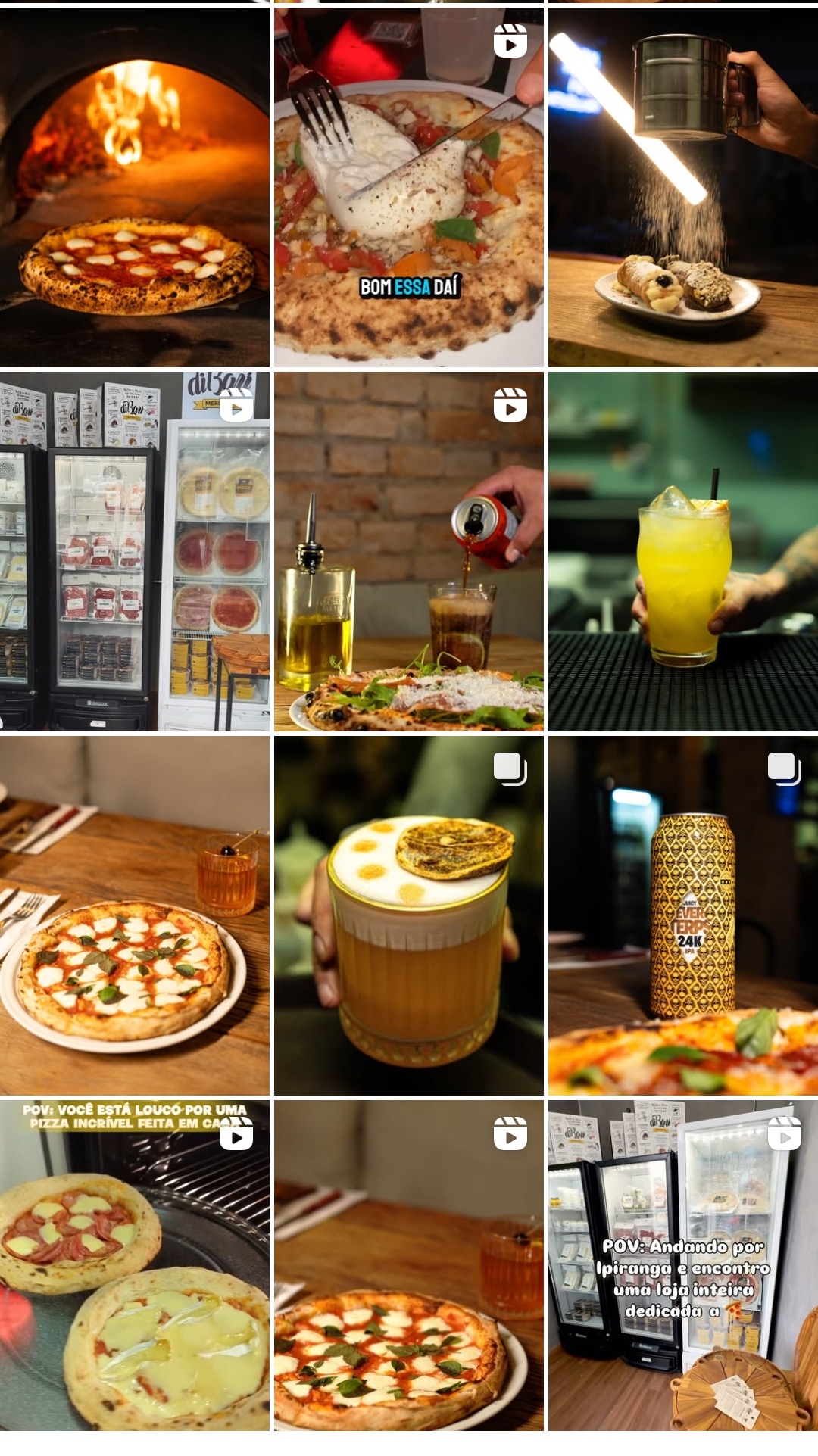Open the margherita pizza with negroni post
Viewport: 818px width, 1456px height.
[135, 915]
